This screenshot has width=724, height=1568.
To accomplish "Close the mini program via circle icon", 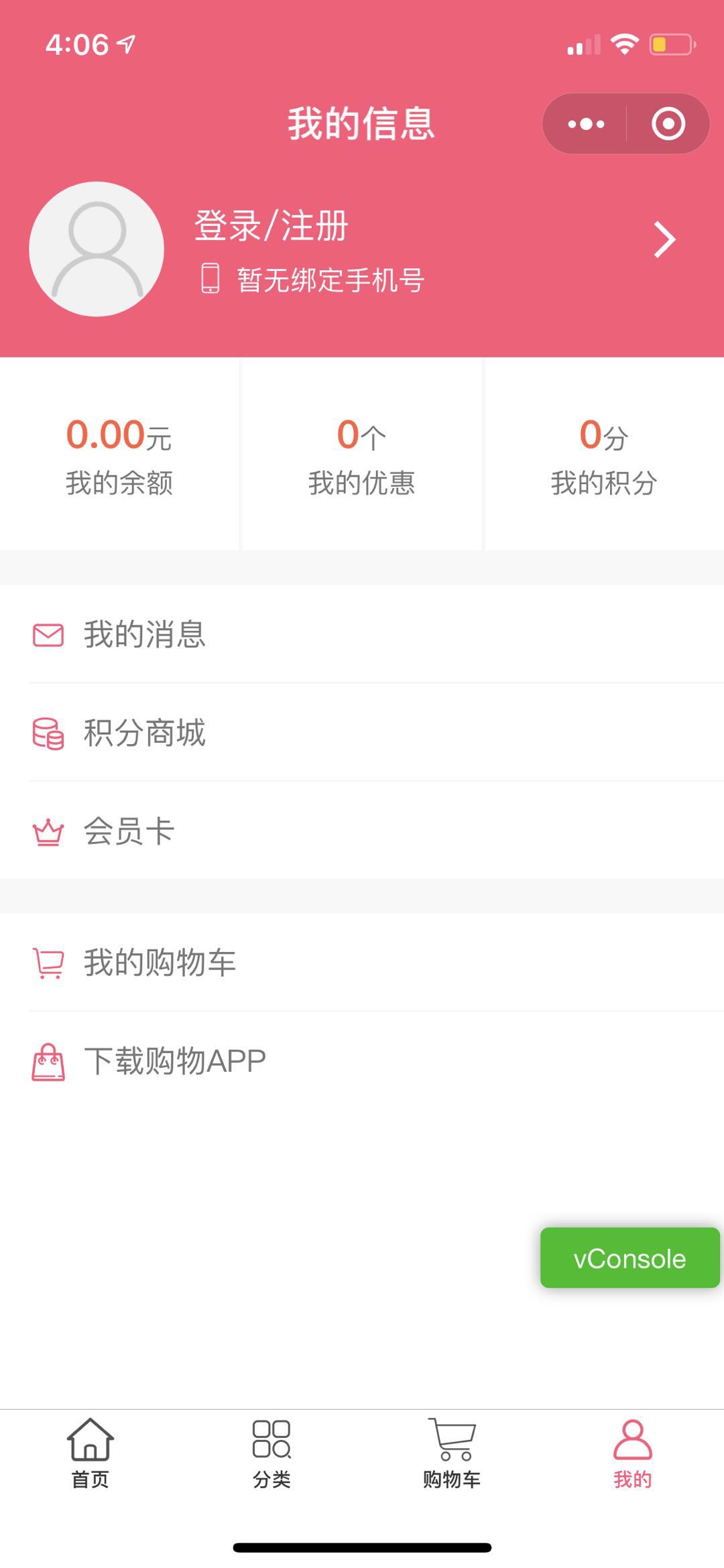I will coord(668,124).
